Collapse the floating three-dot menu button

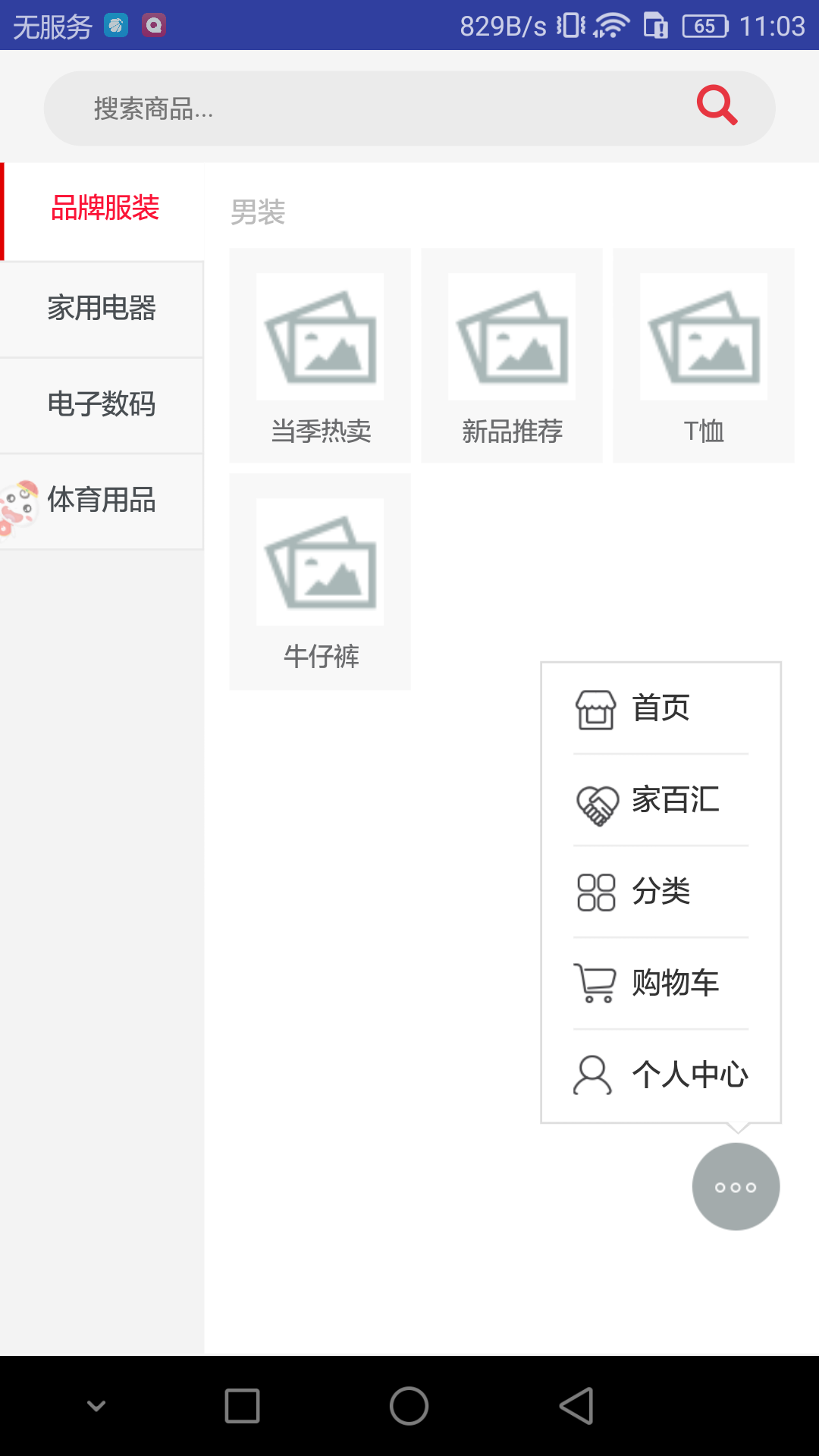tap(736, 1187)
